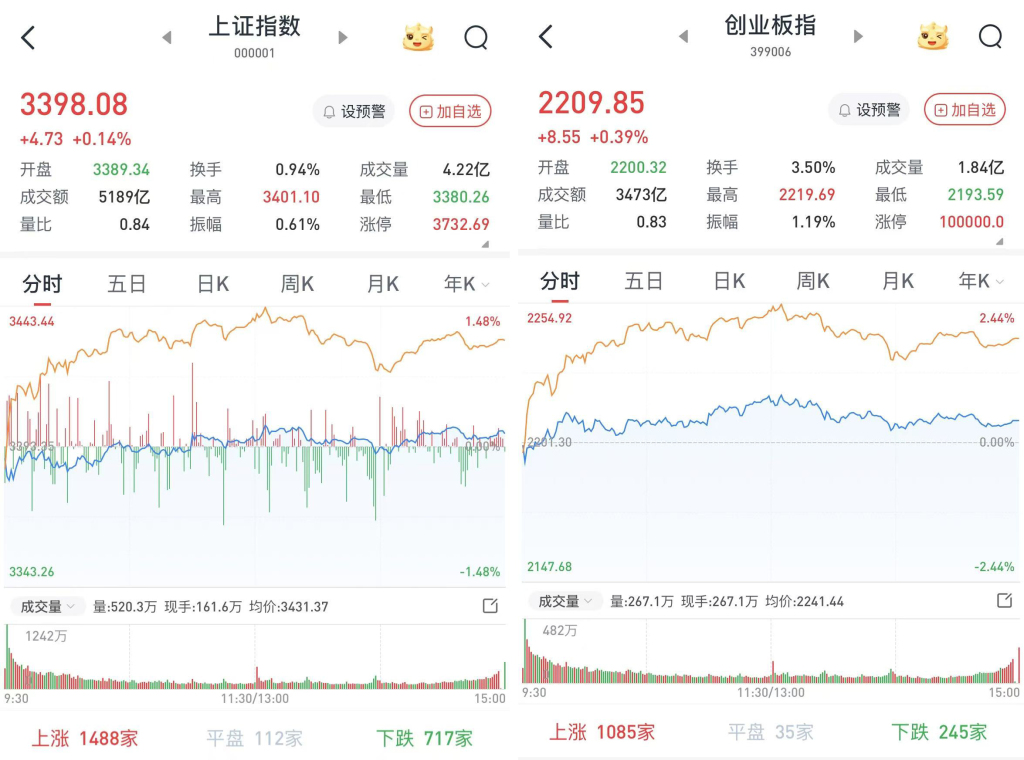Switch 创业板指 chart to 周K

point(813,282)
